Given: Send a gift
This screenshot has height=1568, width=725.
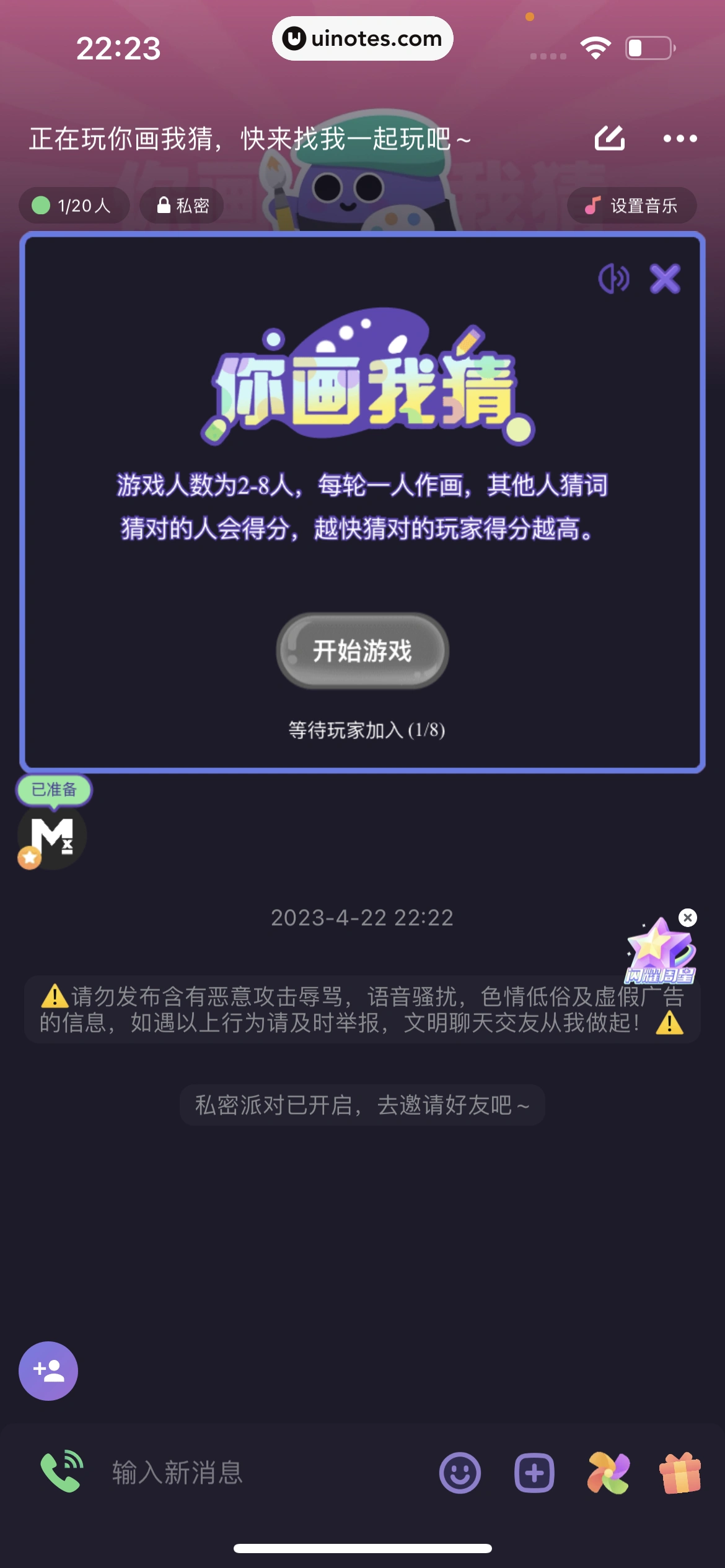Looking at the screenshot, I should [x=680, y=1473].
